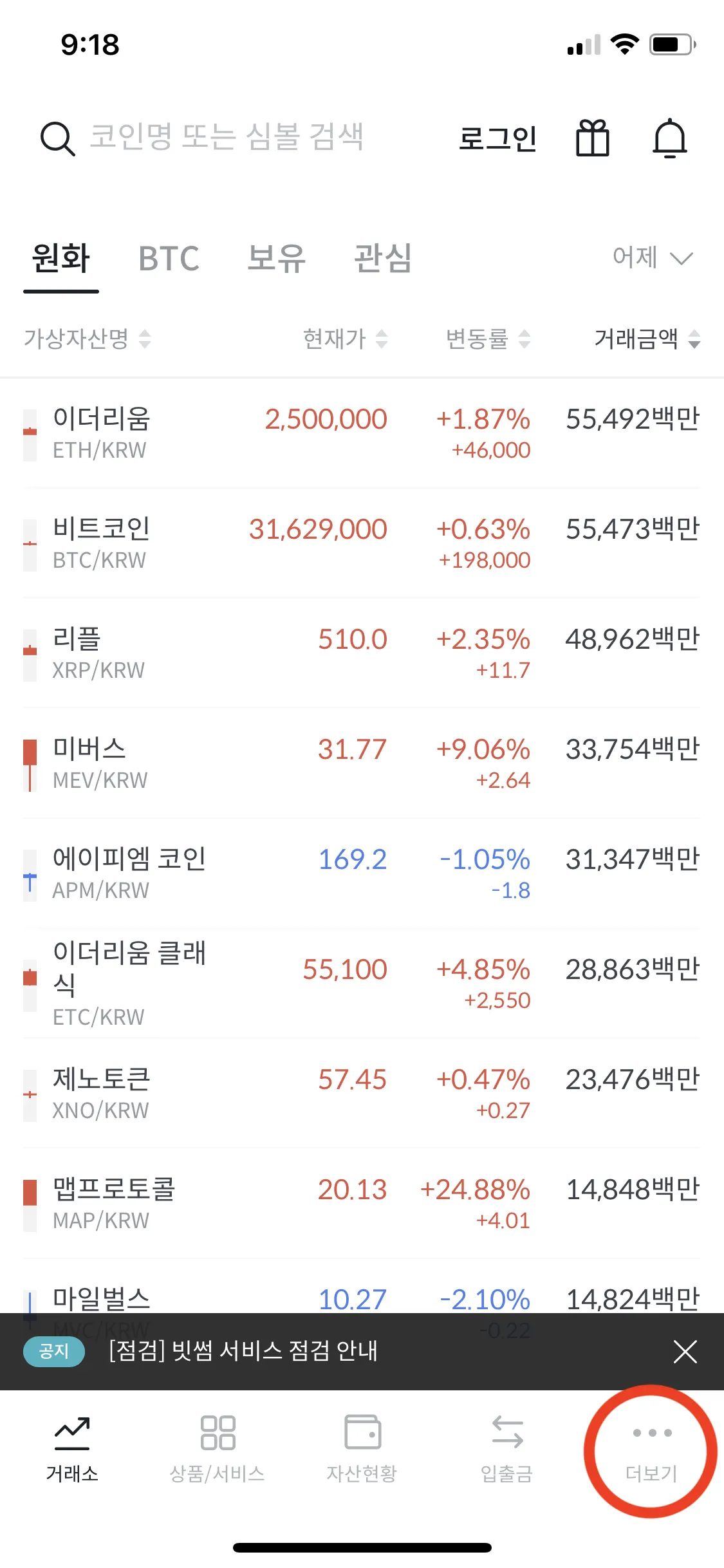This screenshot has height=1568, width=724.
Task: Open the 비트코인 BTC/KRW row
Action: tap(360, 543)
